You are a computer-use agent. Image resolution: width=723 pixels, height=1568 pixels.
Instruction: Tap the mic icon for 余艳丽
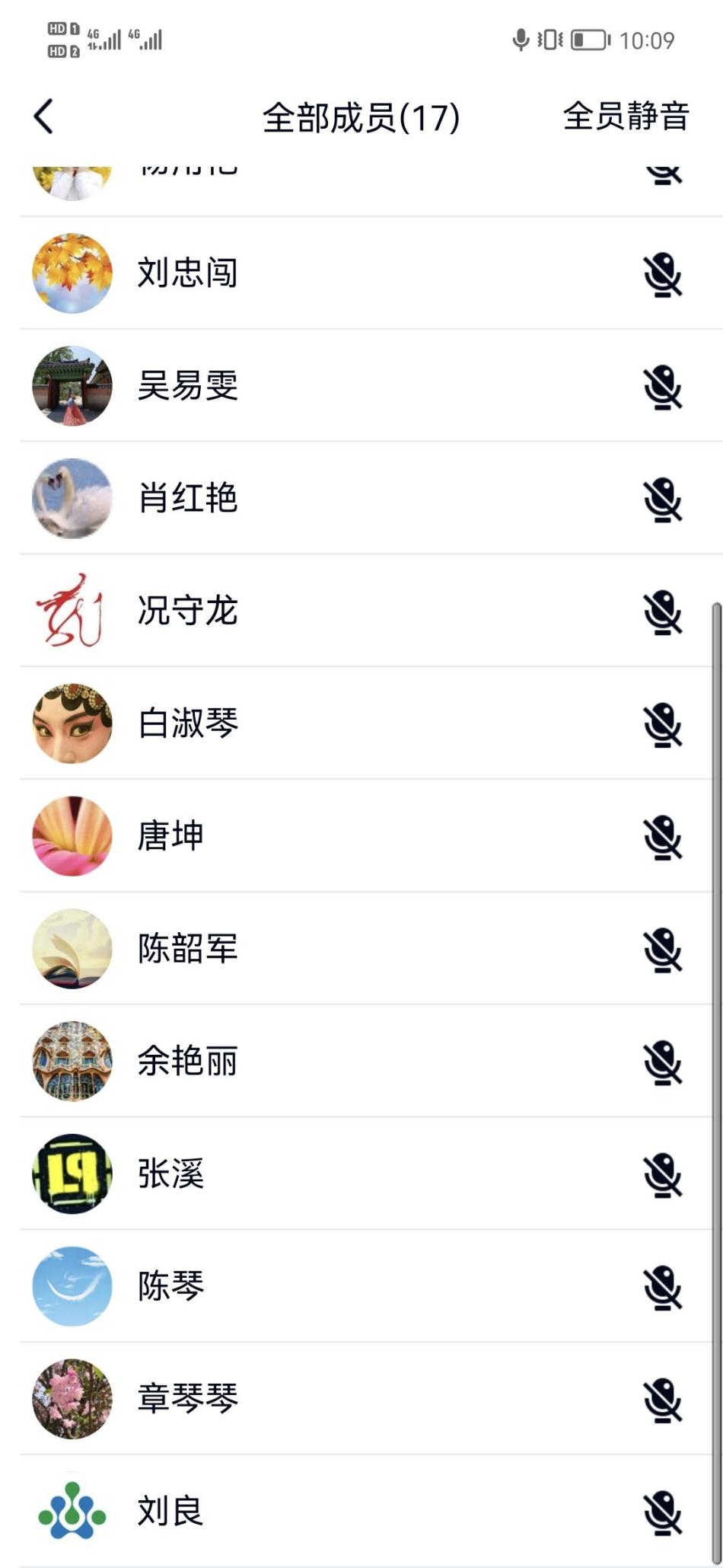pos(663,1063)
